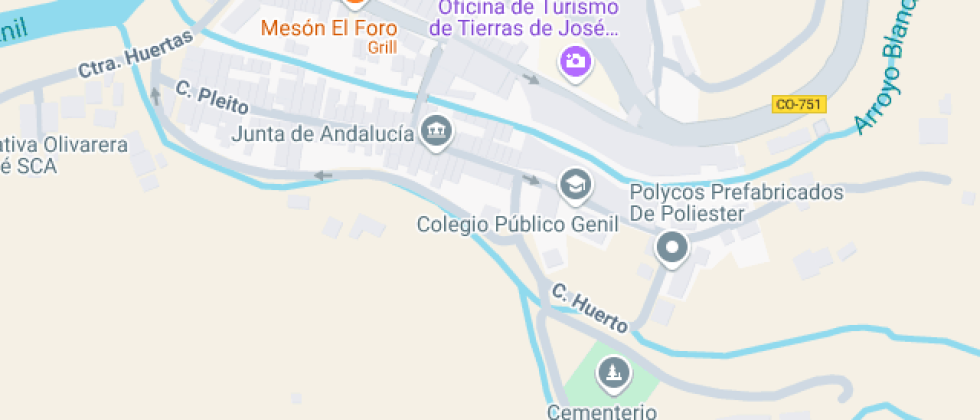Image resolution: width=980 pixels, height=420 pixels.
Task: Select the Colegio Público Genil school pin
Action: [575, 184]
